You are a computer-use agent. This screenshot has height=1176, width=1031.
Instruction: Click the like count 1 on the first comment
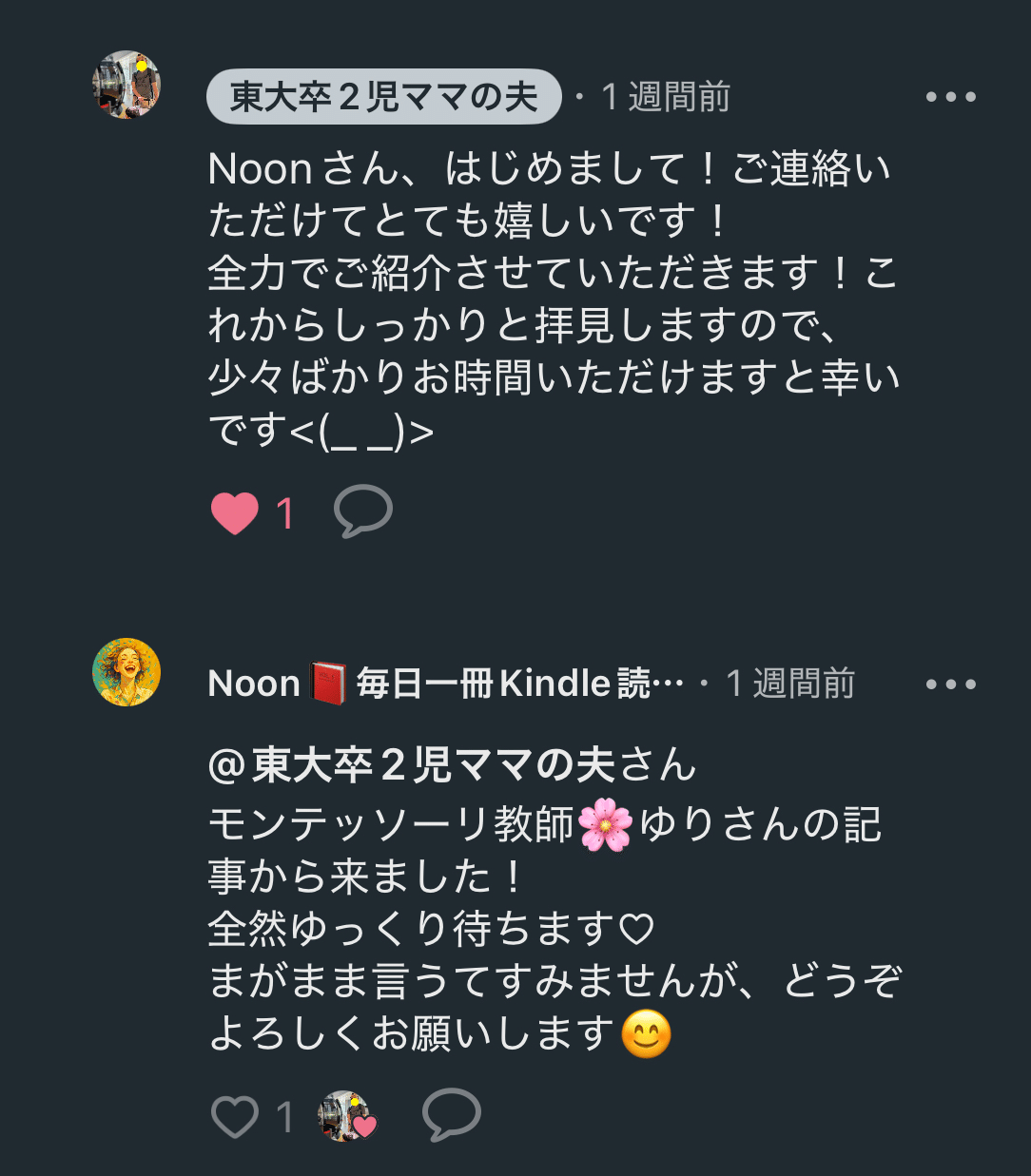click(282, 513)
